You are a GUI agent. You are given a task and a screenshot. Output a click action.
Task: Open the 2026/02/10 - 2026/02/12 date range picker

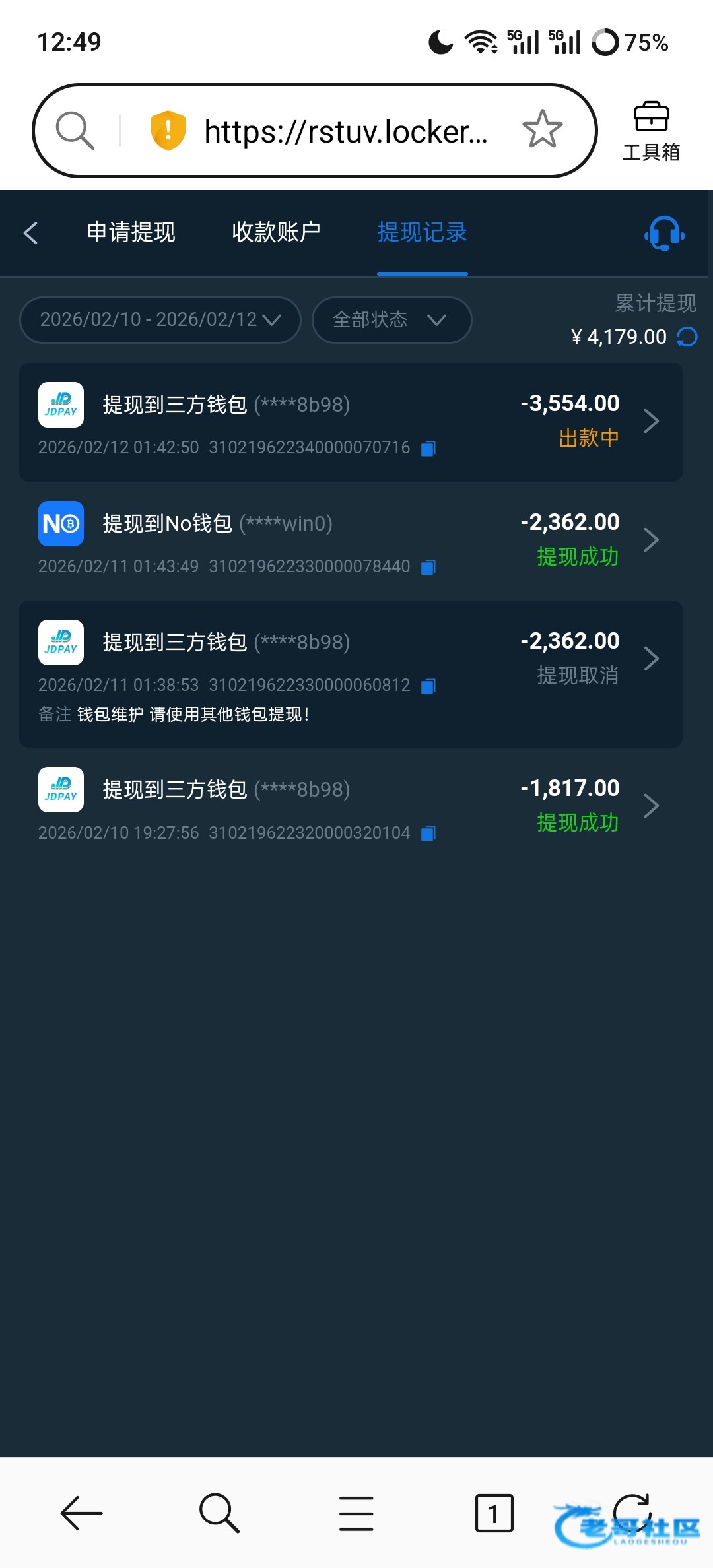(160, 320)
